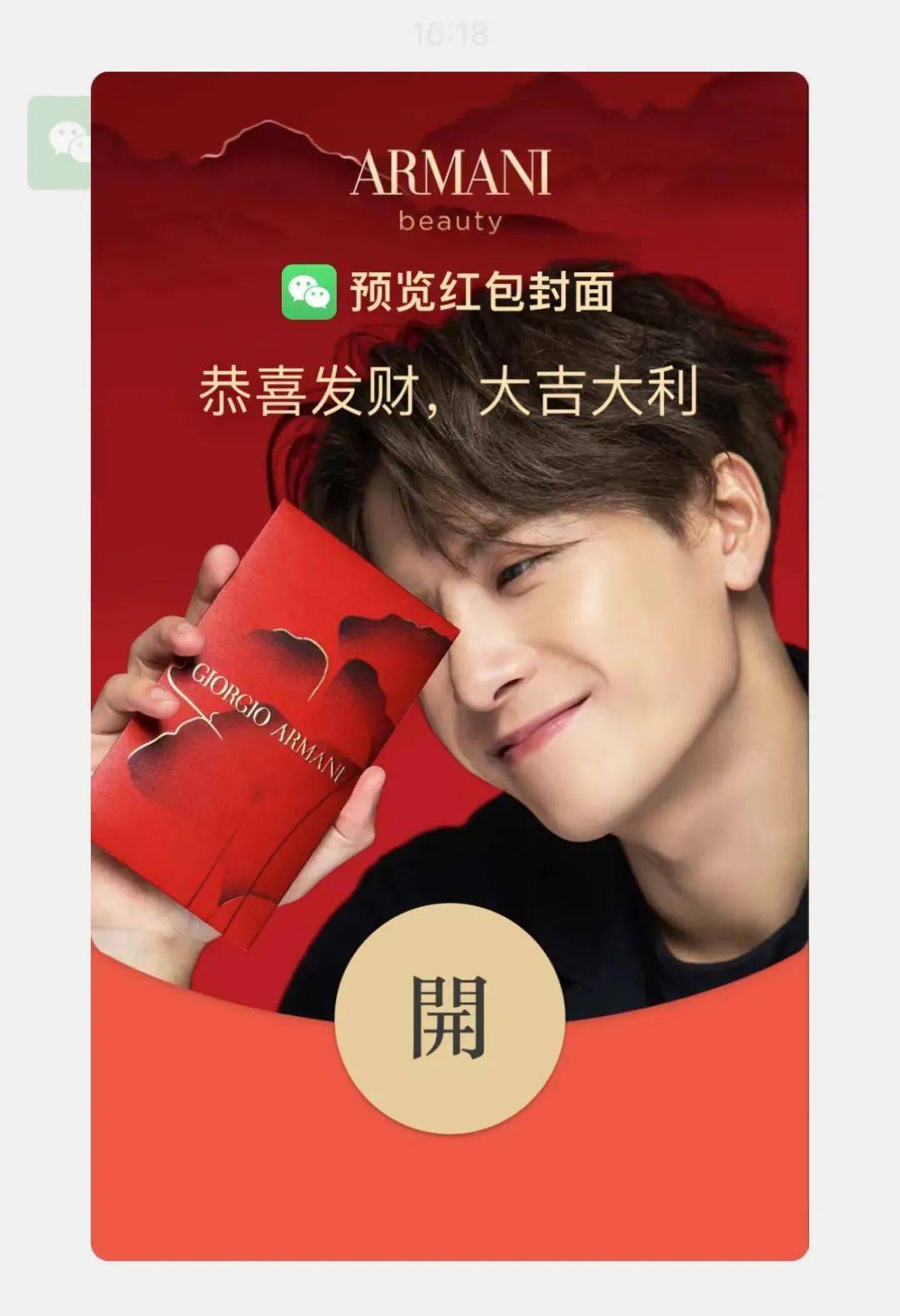Tap the 開 button to open red packet
900x1316 pixels.
point(449,1018)
